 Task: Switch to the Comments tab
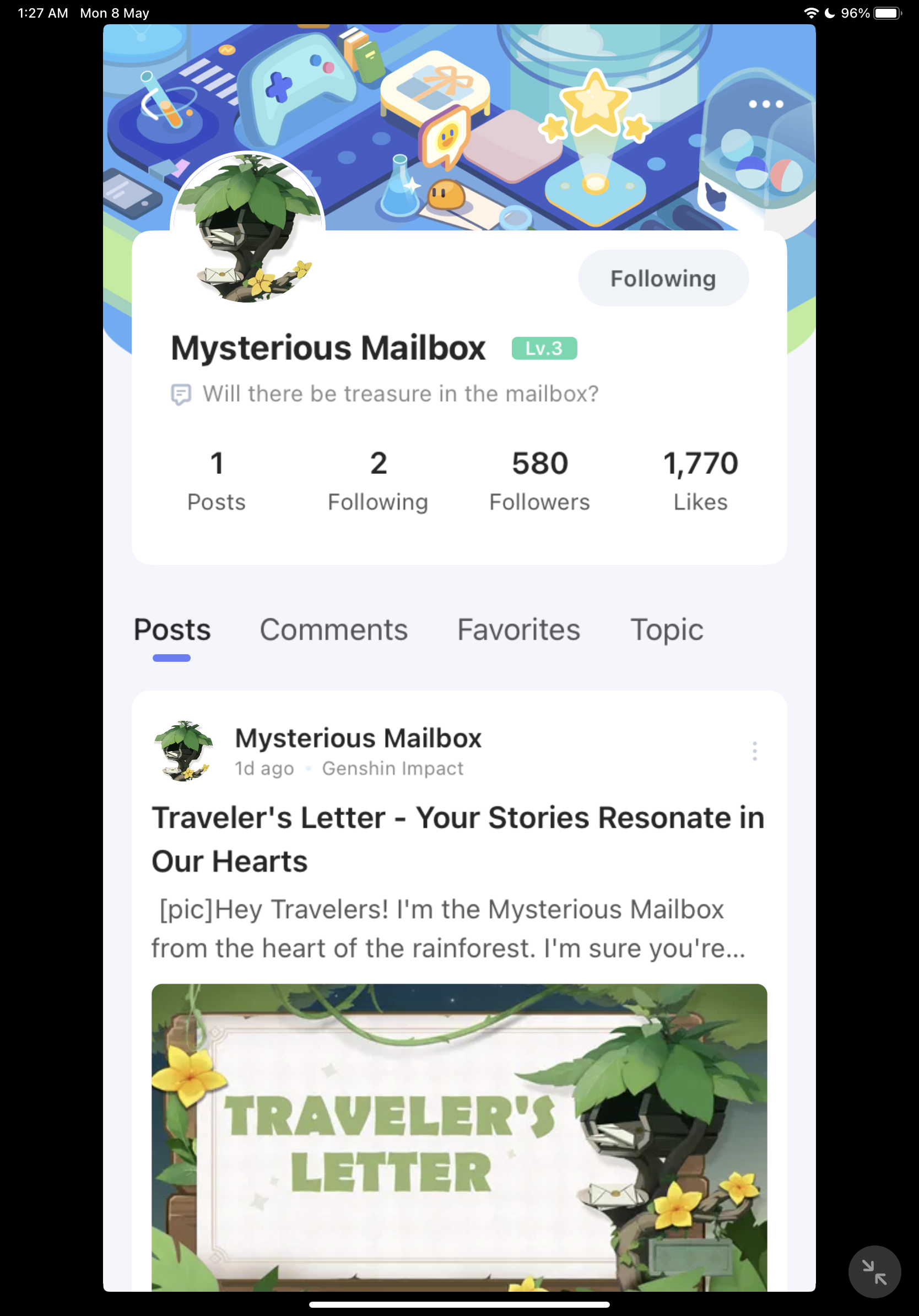pos(333,630)
